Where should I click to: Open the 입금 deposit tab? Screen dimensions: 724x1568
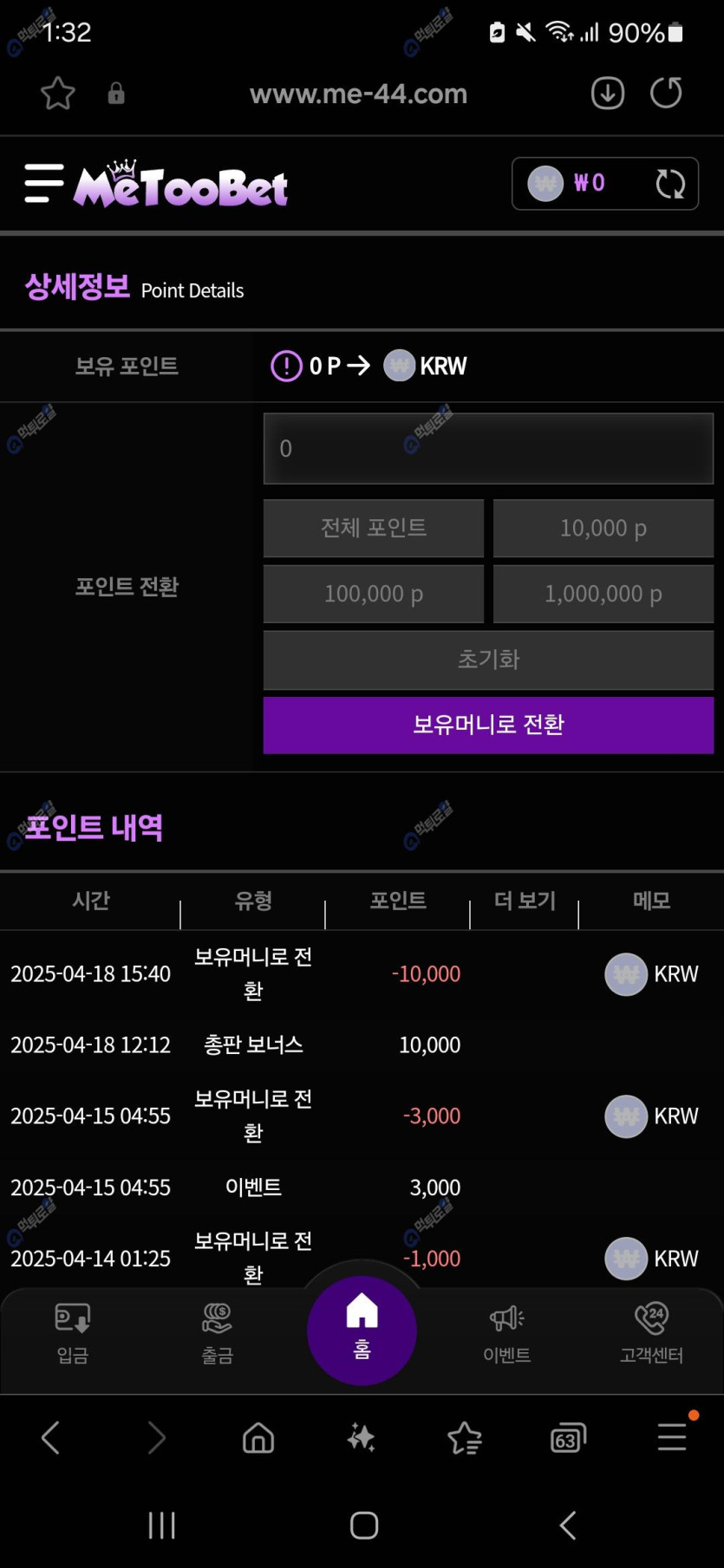click(x=73, y=1332)
